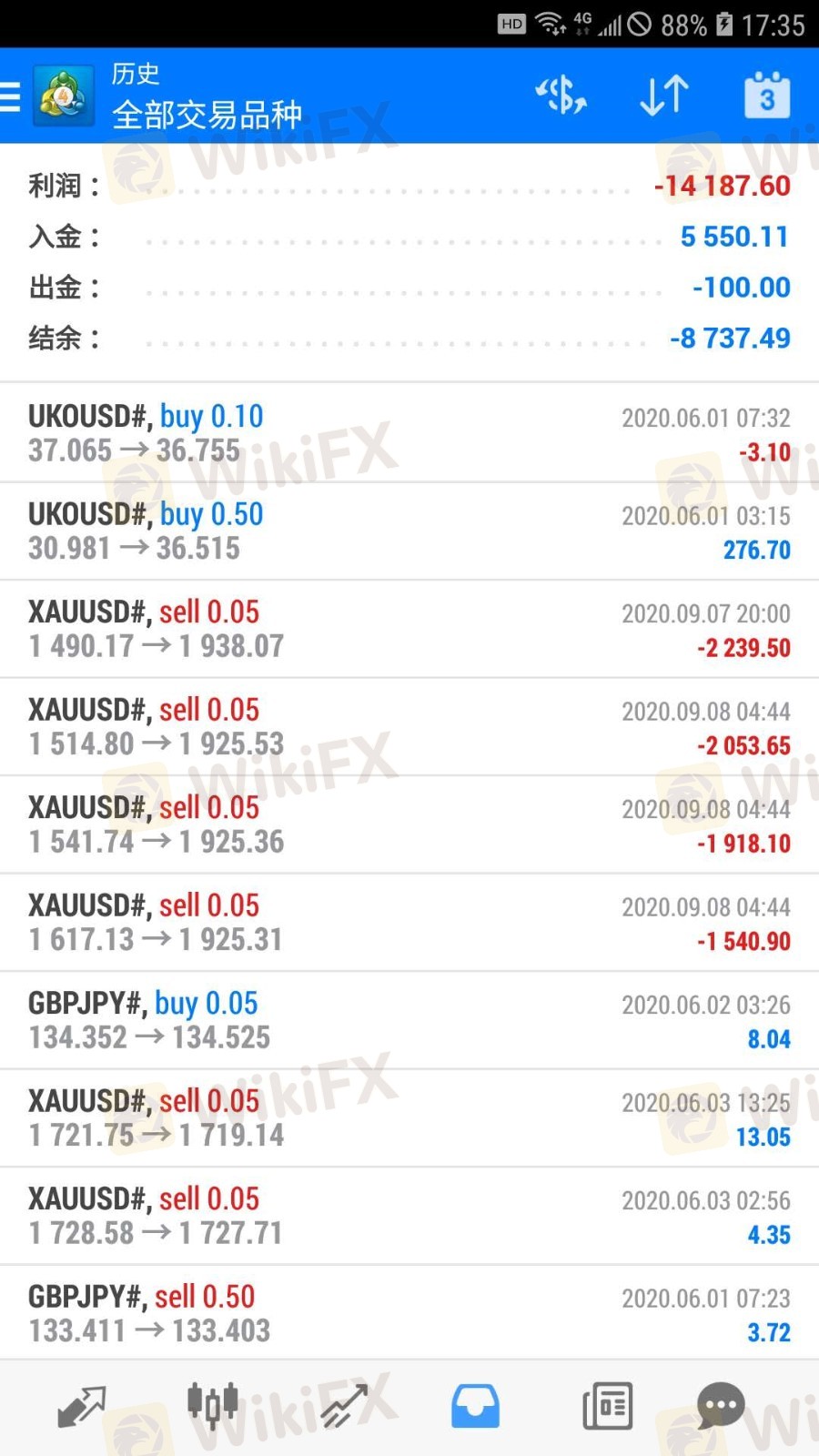The height and width of the screenshot is (1456, 819).
Task: Open the GBPJPY# buy 0.05 trade
Action: coord(409,1020)
